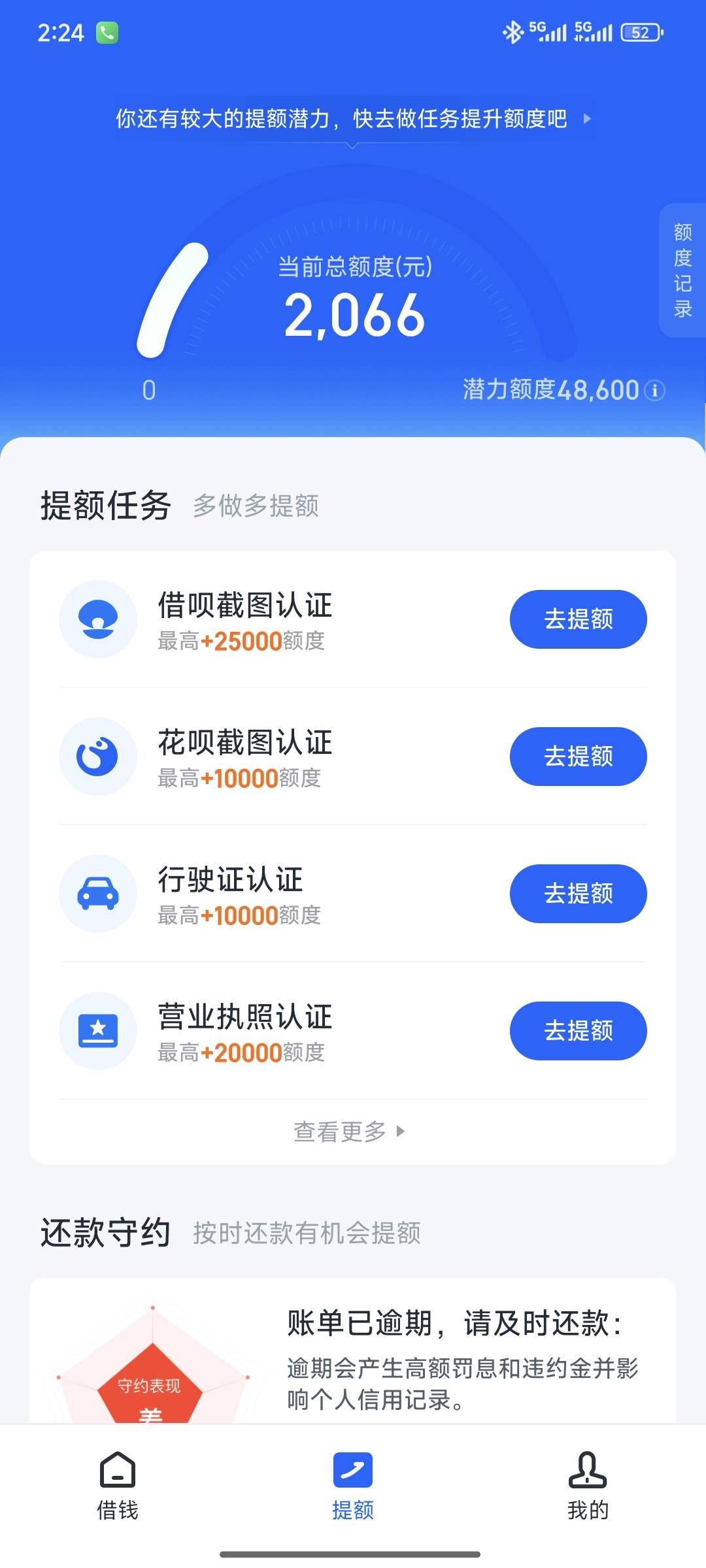This screenshot has width=706, height=1568.
Task: Tap 去提额 for 花呗截图认证
Action: pyautogui.click(x=578, y=756)
